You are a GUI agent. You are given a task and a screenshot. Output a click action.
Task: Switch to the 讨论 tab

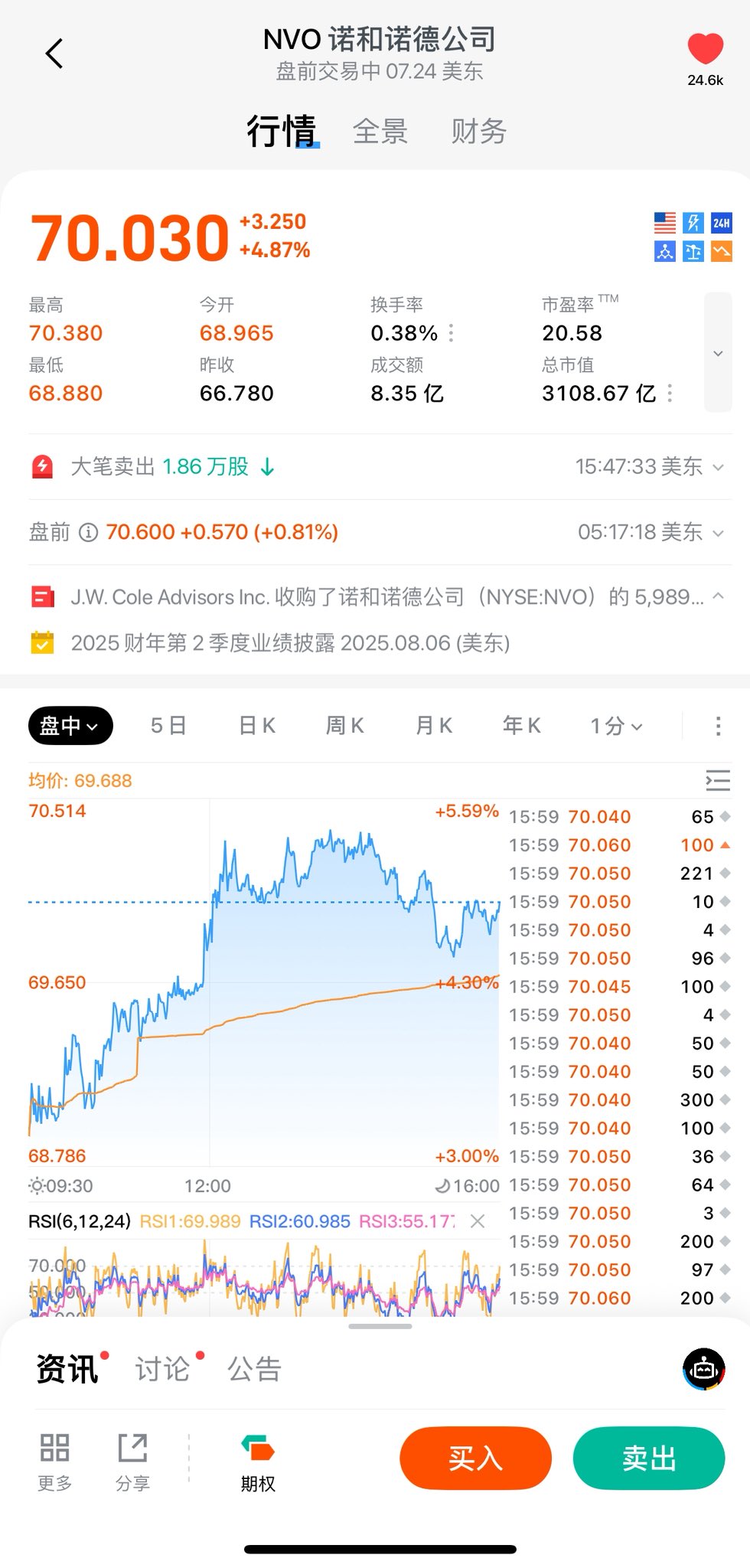[162, 1368]
